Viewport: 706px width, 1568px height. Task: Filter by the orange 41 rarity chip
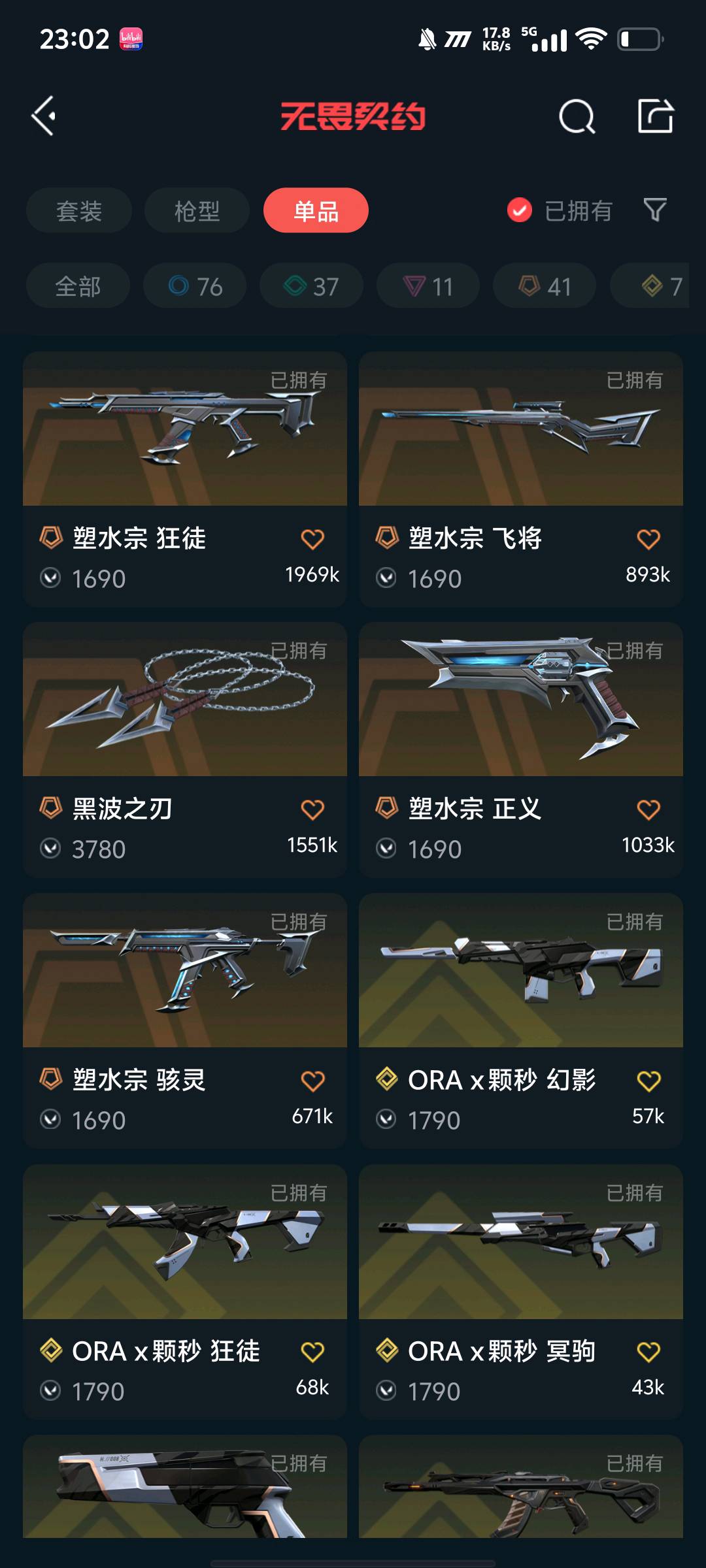(x=545, y=286)
